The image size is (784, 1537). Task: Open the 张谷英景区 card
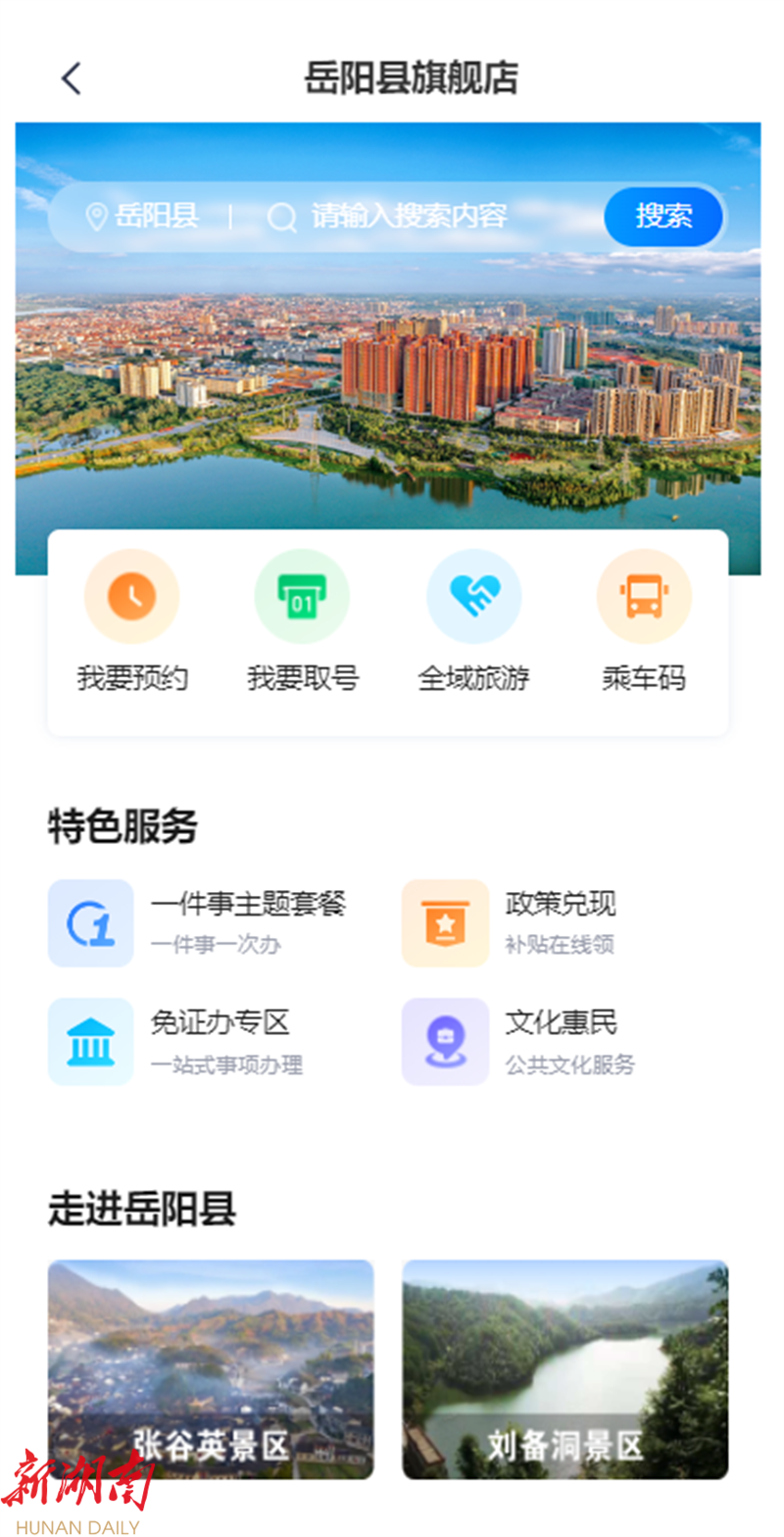(211, 1368)
